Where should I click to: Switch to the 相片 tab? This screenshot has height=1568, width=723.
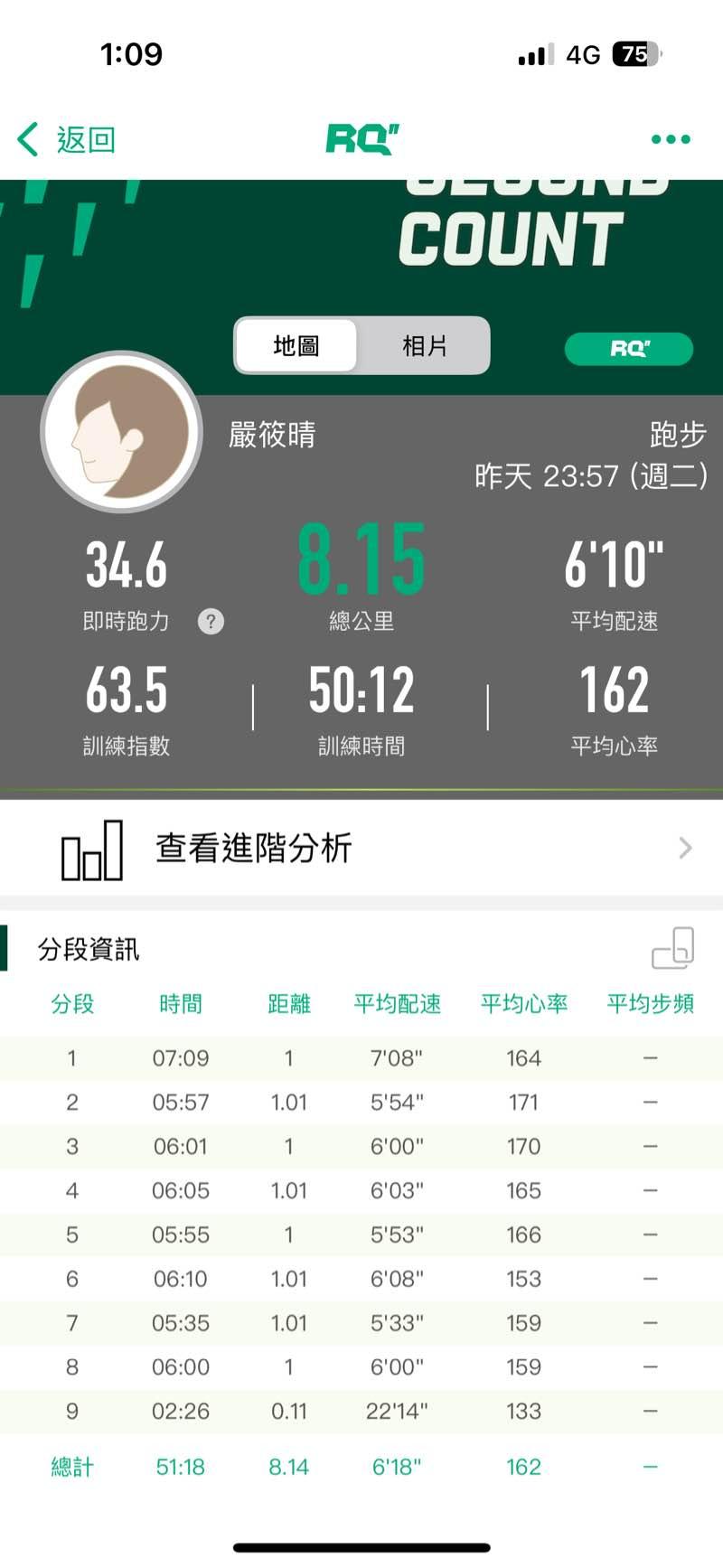pyautogui.click(x=424, y=345)
